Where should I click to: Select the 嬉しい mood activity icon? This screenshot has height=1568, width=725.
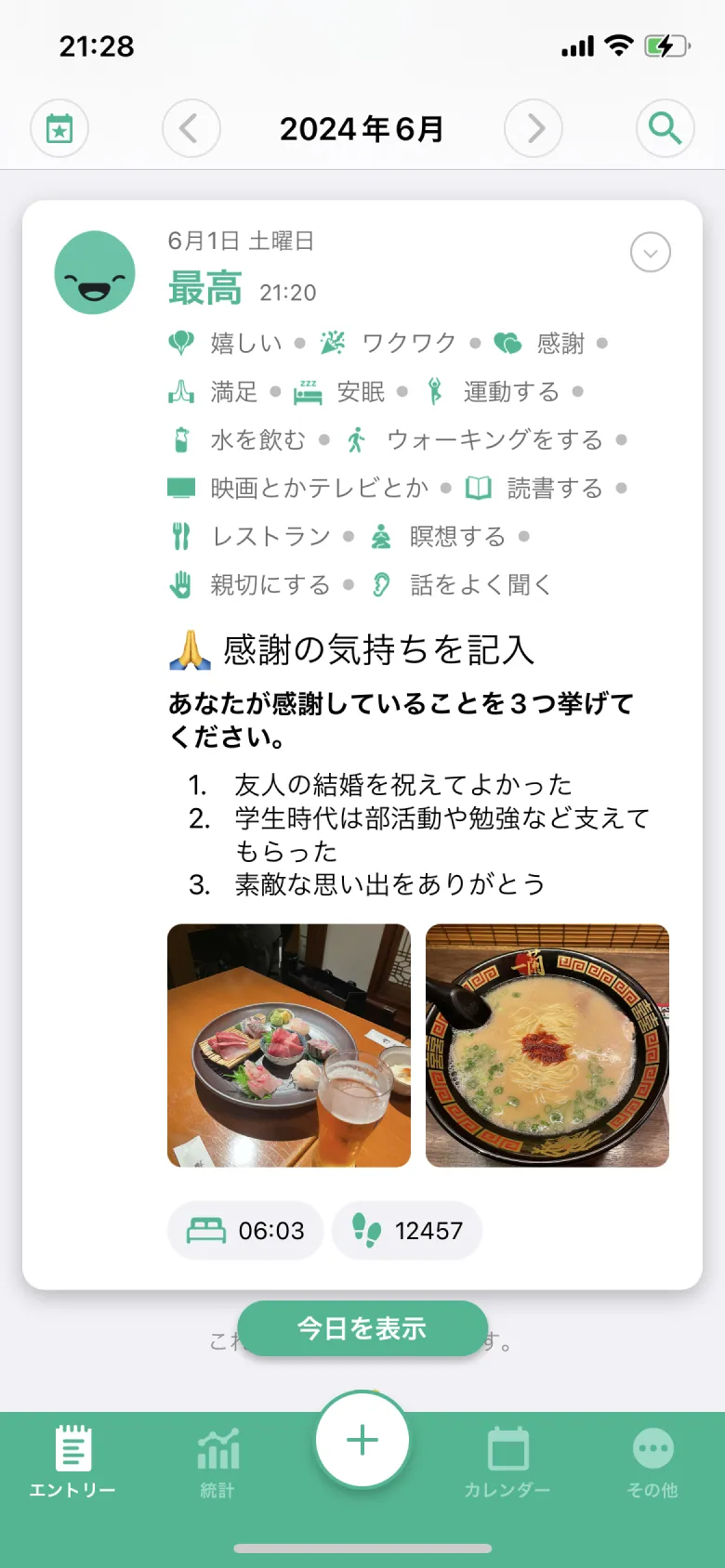[x=182, y=343]
